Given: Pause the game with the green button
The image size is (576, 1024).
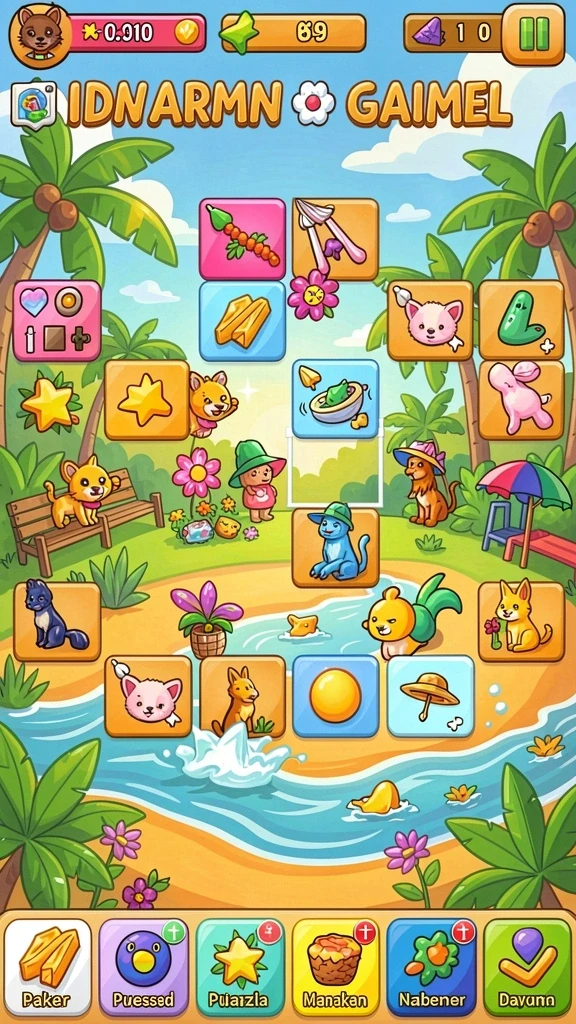Looking at the screenshot, I should click(534, 33).
